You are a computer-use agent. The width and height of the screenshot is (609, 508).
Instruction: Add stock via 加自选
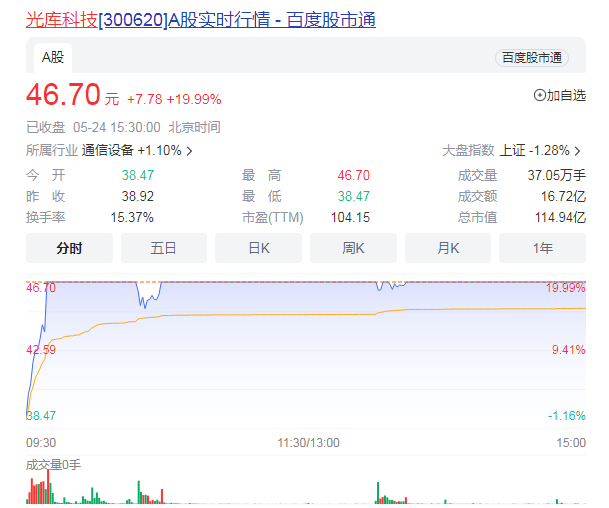[560, 95]
